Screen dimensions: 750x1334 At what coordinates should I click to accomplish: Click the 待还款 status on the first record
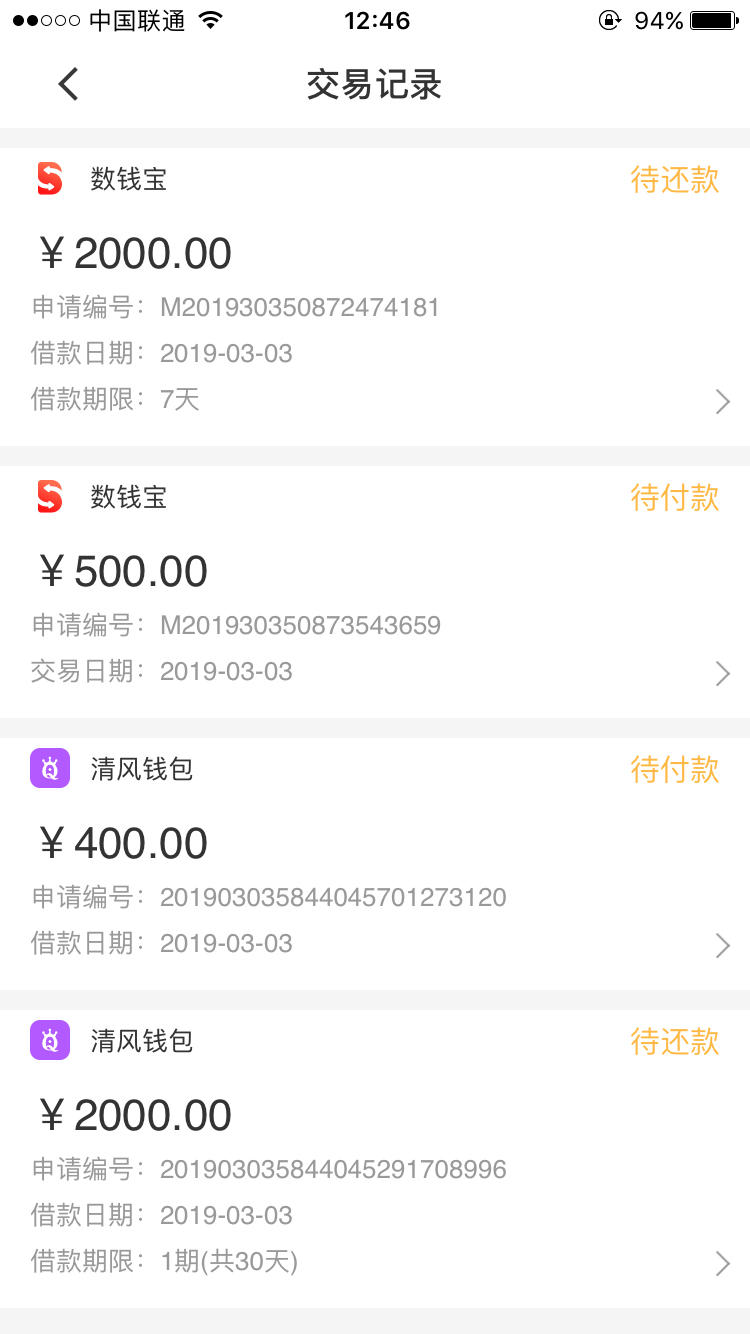point(676,179)
